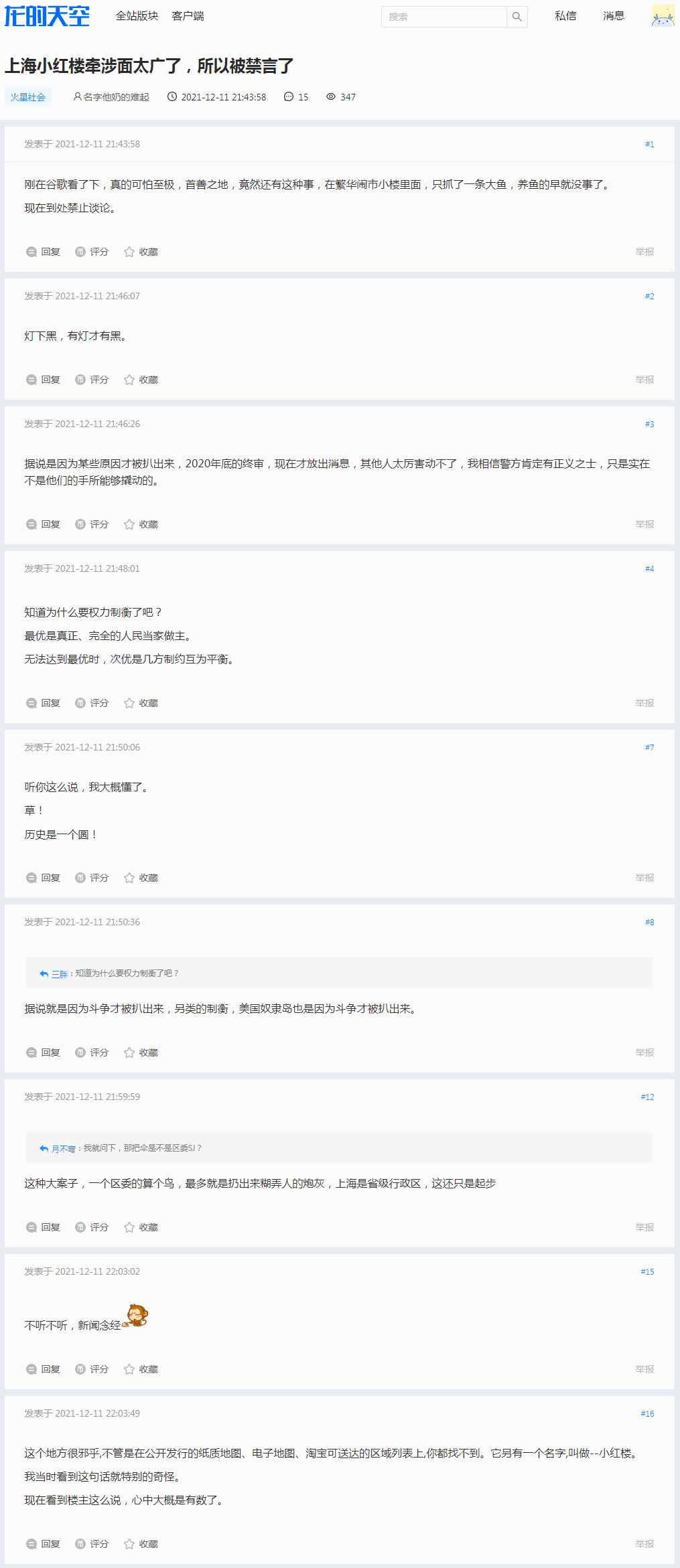Screen dimensions: 680x1568
Task: Rate post #16 using 评分
Action: (92, 1544)
